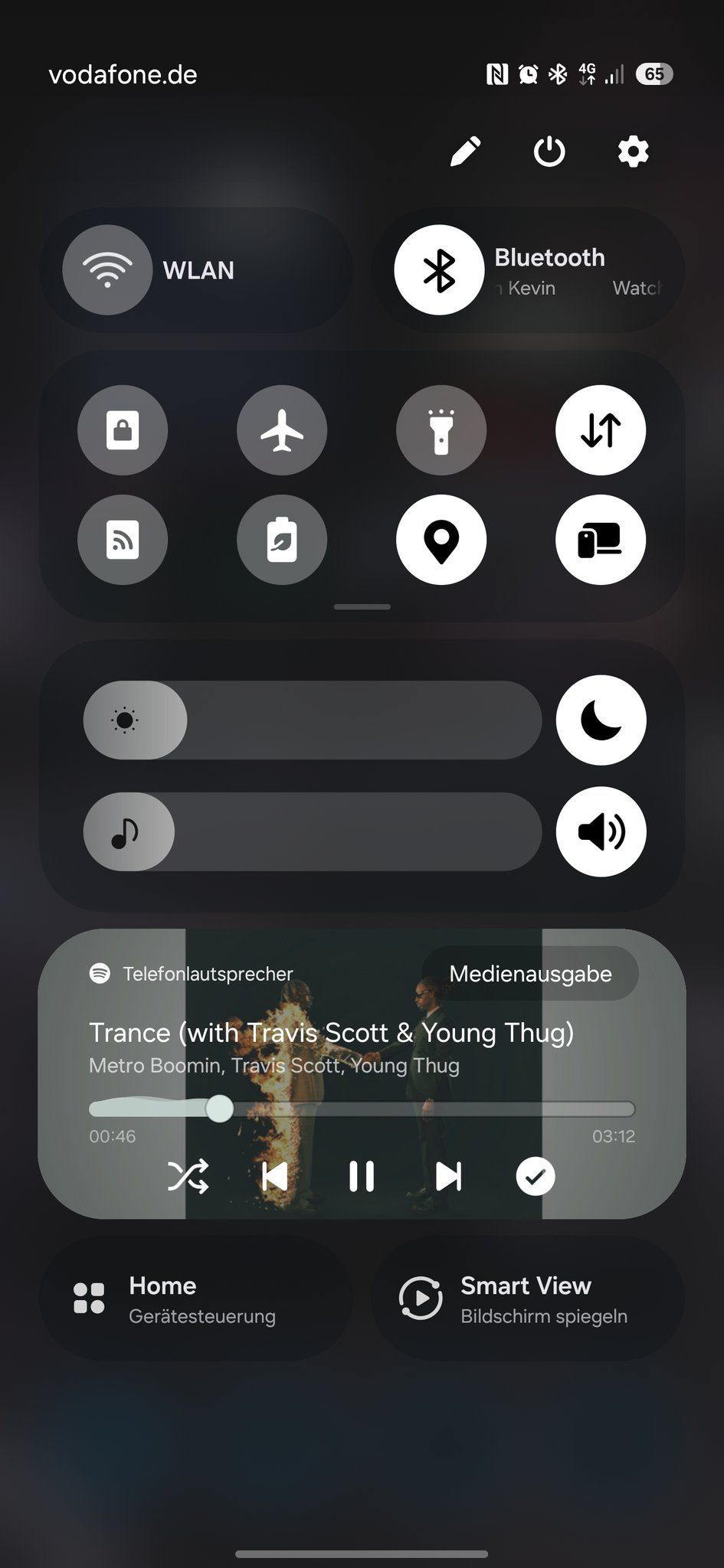Open the settings gear

[633, 151]
